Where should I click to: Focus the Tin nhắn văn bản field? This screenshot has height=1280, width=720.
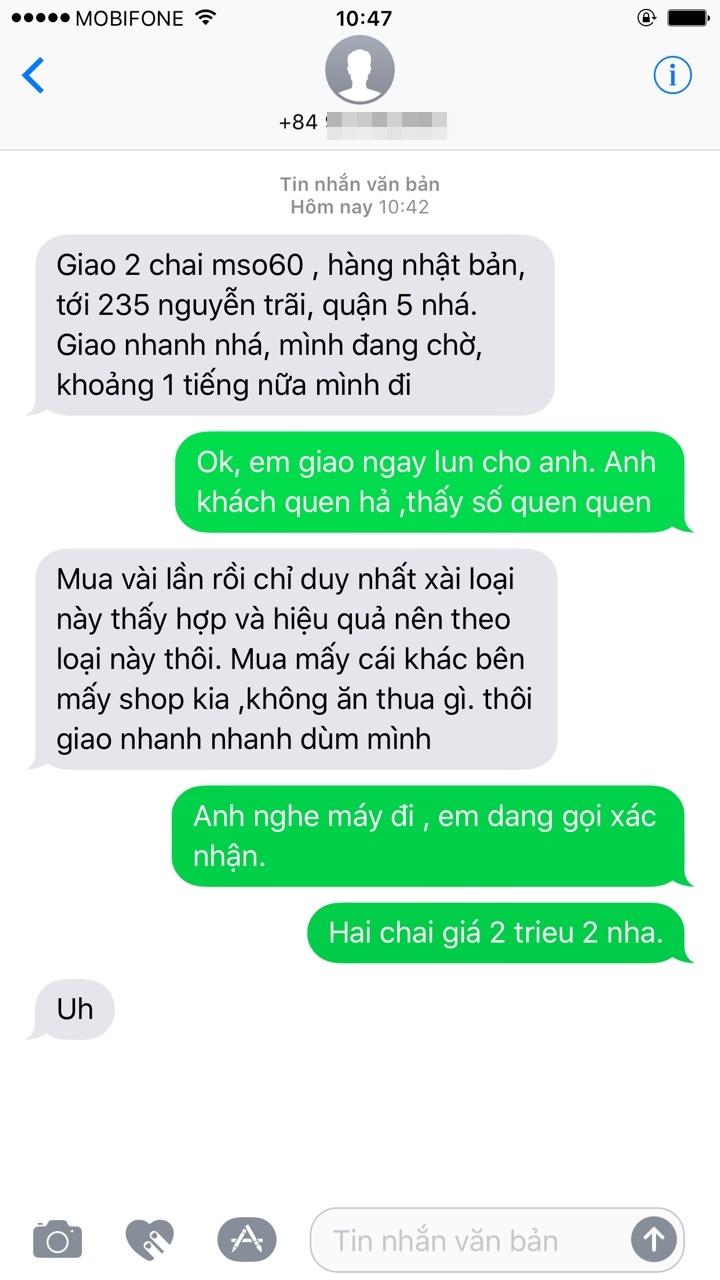470,1241
